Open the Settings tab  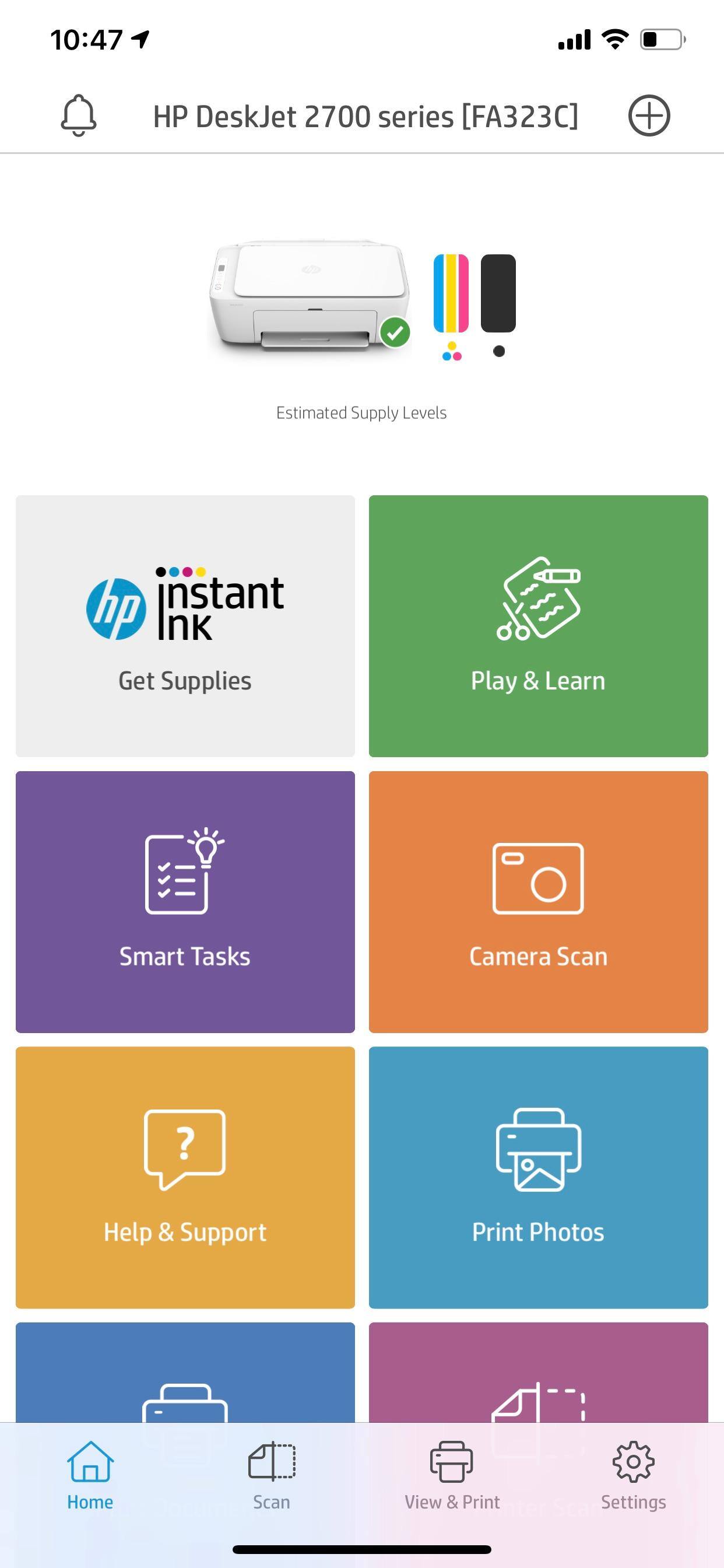[x=633, y=1475]
